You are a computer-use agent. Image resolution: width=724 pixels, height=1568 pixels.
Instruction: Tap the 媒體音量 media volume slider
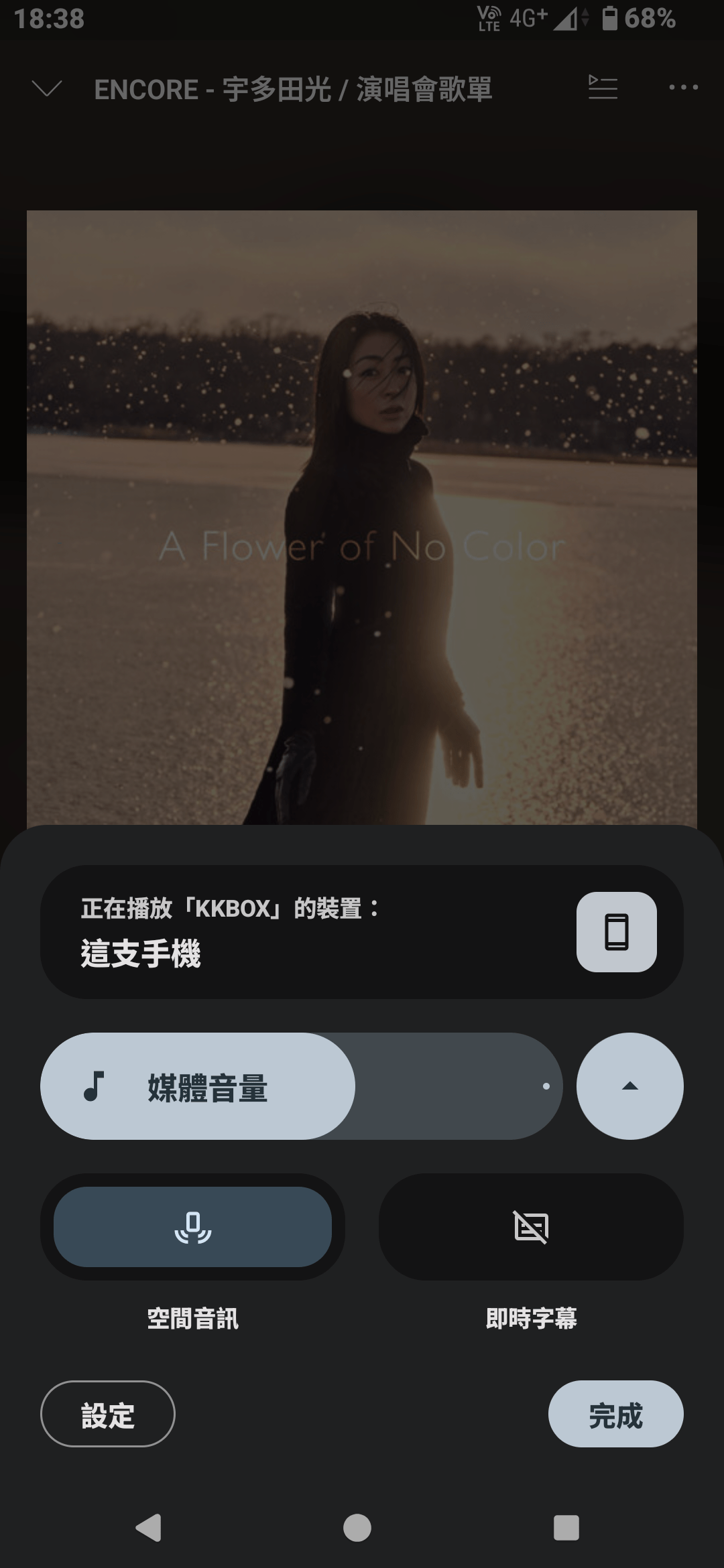click(x=302, y=1086)
